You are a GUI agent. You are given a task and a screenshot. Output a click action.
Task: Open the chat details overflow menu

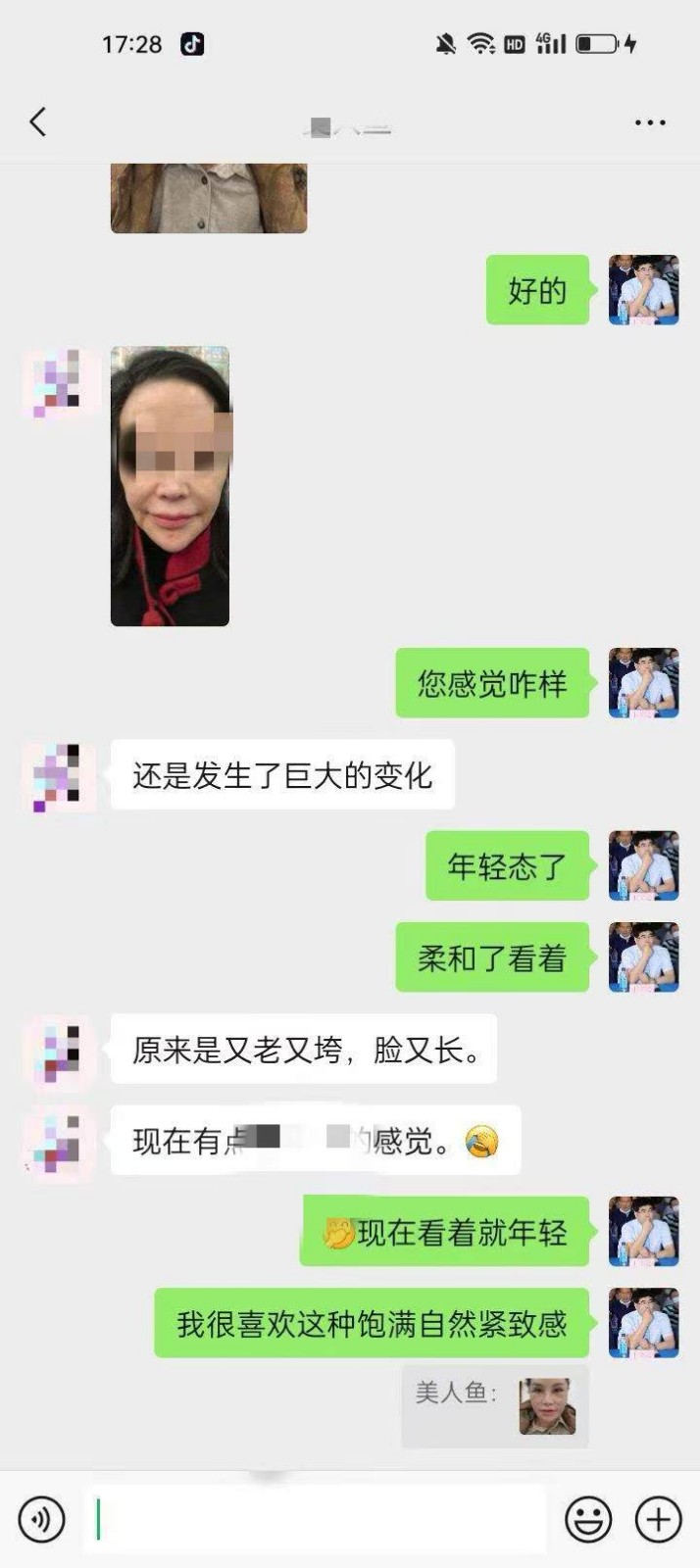(x=650, y=122)
